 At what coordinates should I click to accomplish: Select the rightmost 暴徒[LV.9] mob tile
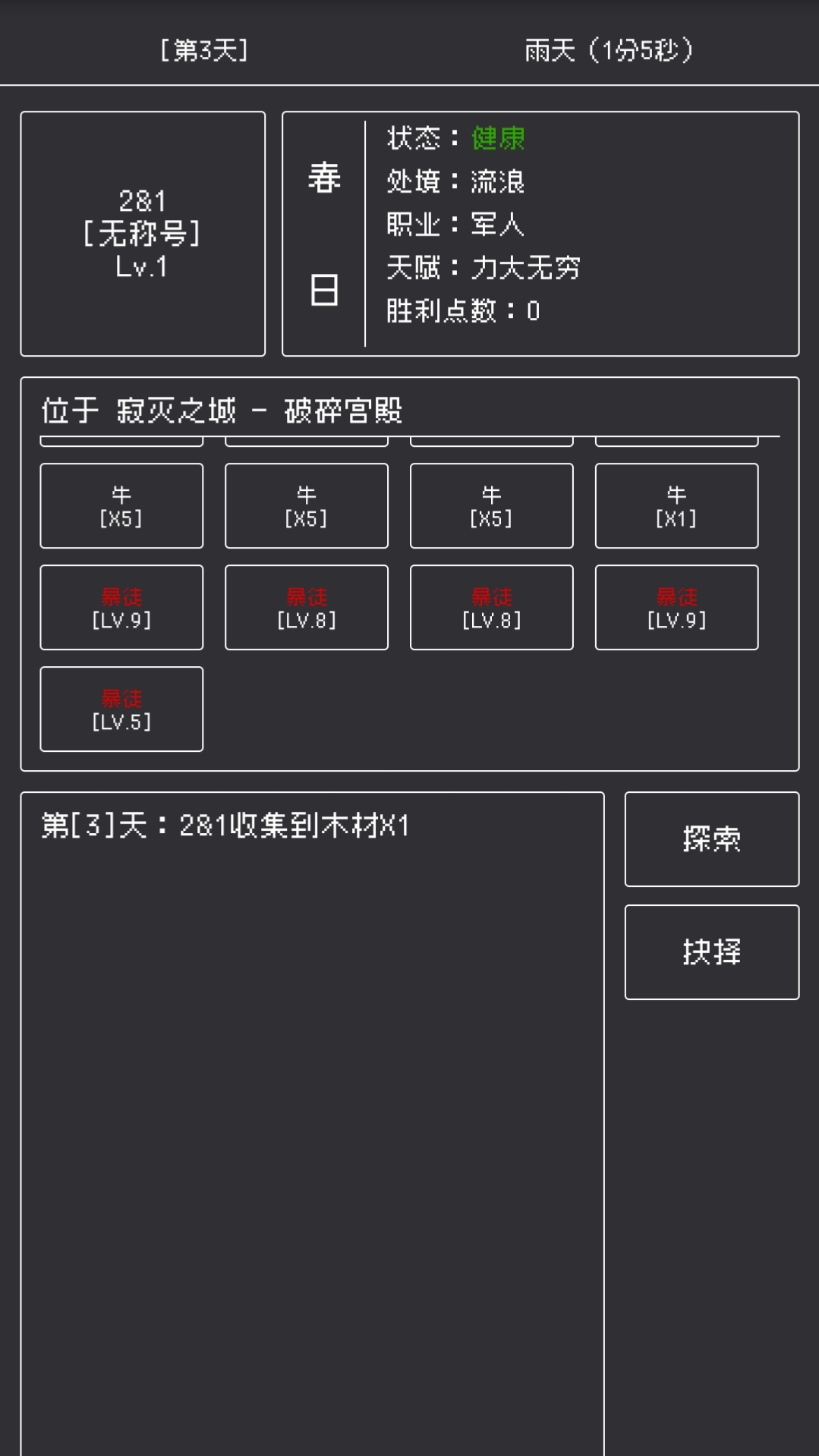[x=676, y=607]
